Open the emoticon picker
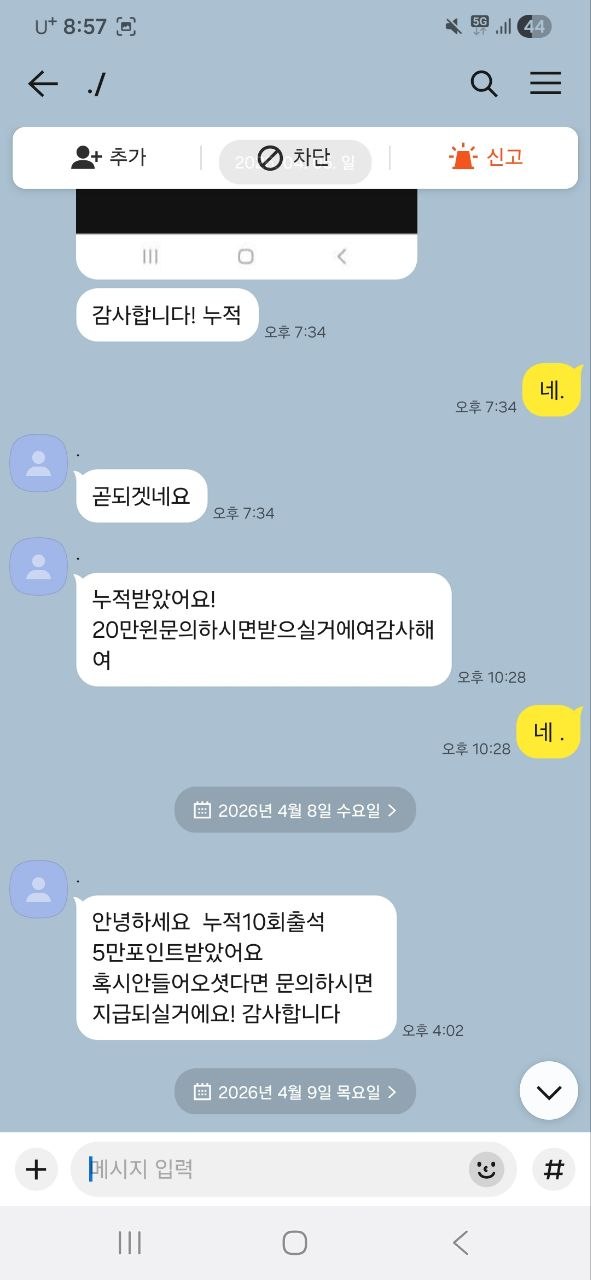 (x=487, y=1169)
